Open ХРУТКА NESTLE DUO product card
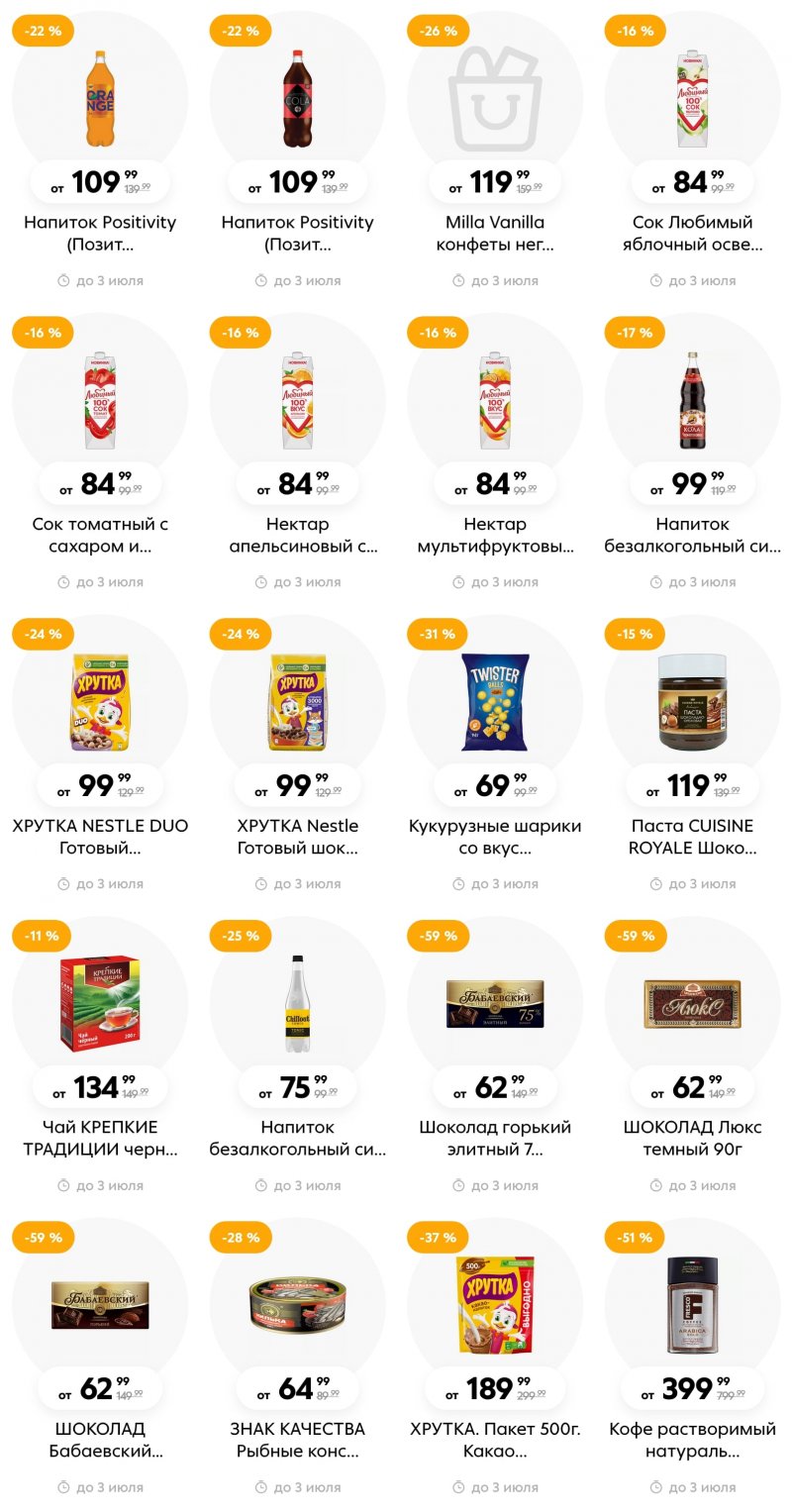The height and width of the screenshot is (1512, 792). pyautogui.click(x=100, y=703)
